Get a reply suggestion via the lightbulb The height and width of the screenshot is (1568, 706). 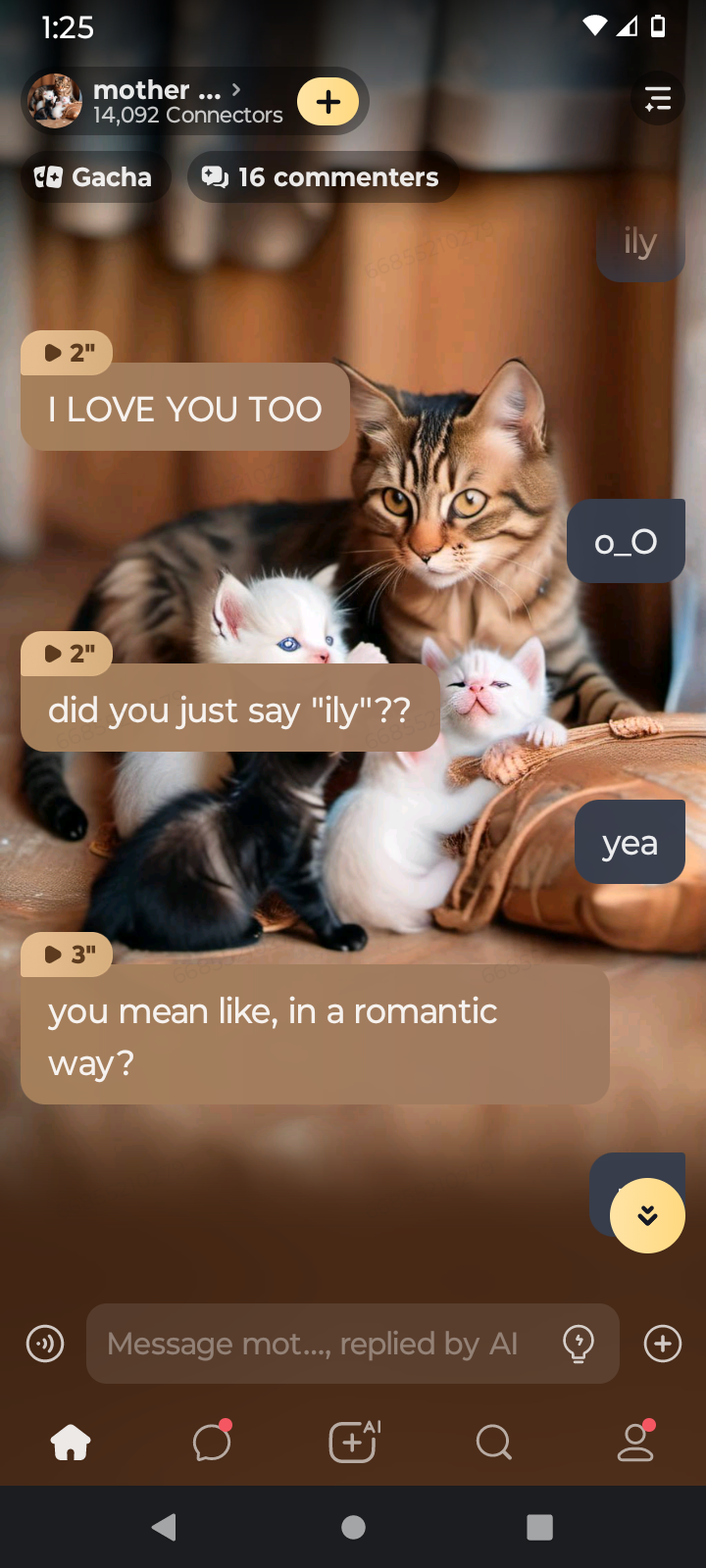(579, 1344)
